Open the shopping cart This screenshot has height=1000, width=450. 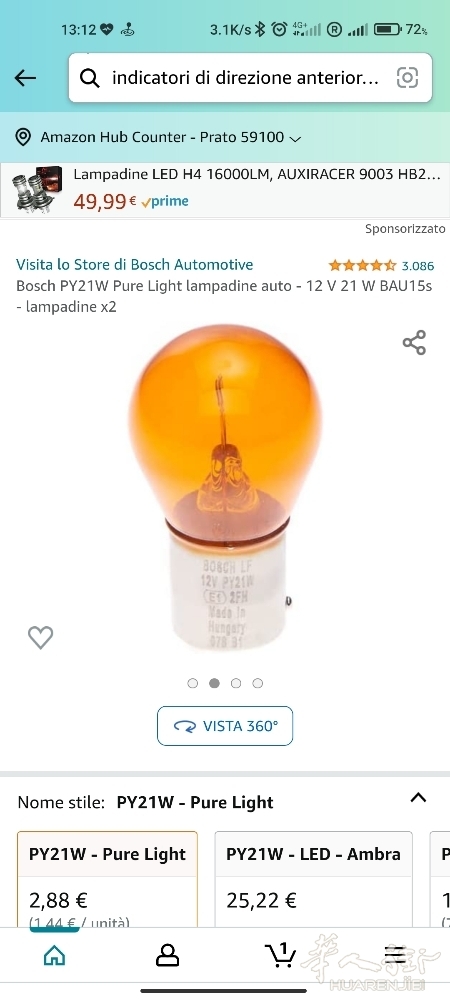(x=280, y=955)
